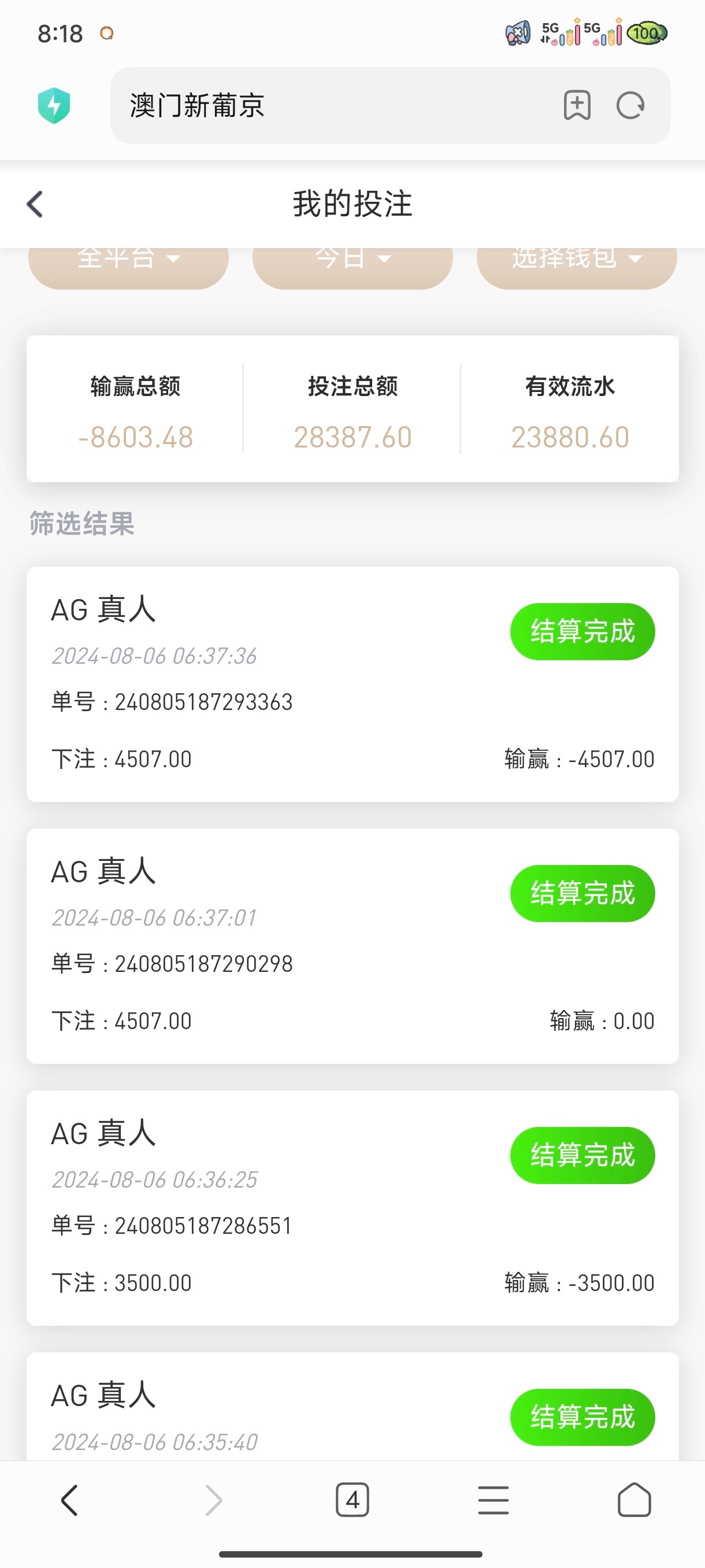Open the browser tab switcher
Screen dimensions: 705x1568
pos(352,1500)
